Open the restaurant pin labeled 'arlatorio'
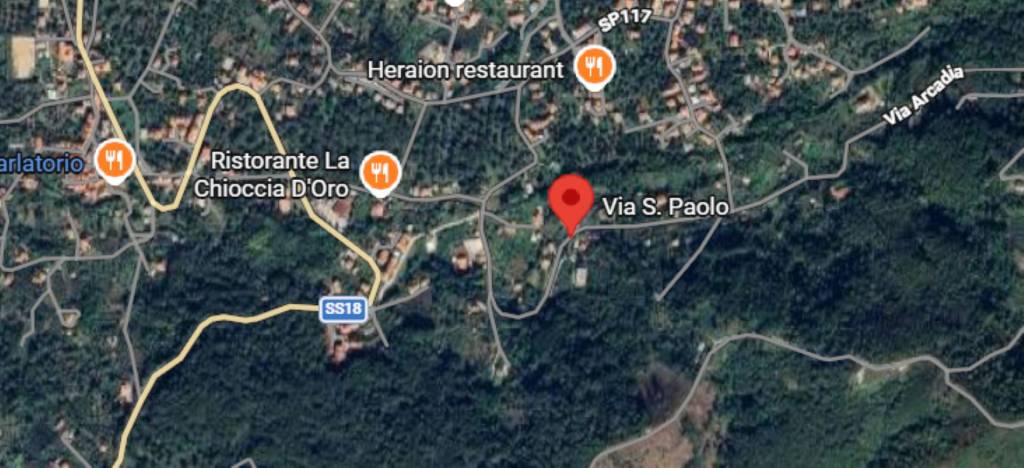This screenshot has width=1024, height=468. click(116, 160)
